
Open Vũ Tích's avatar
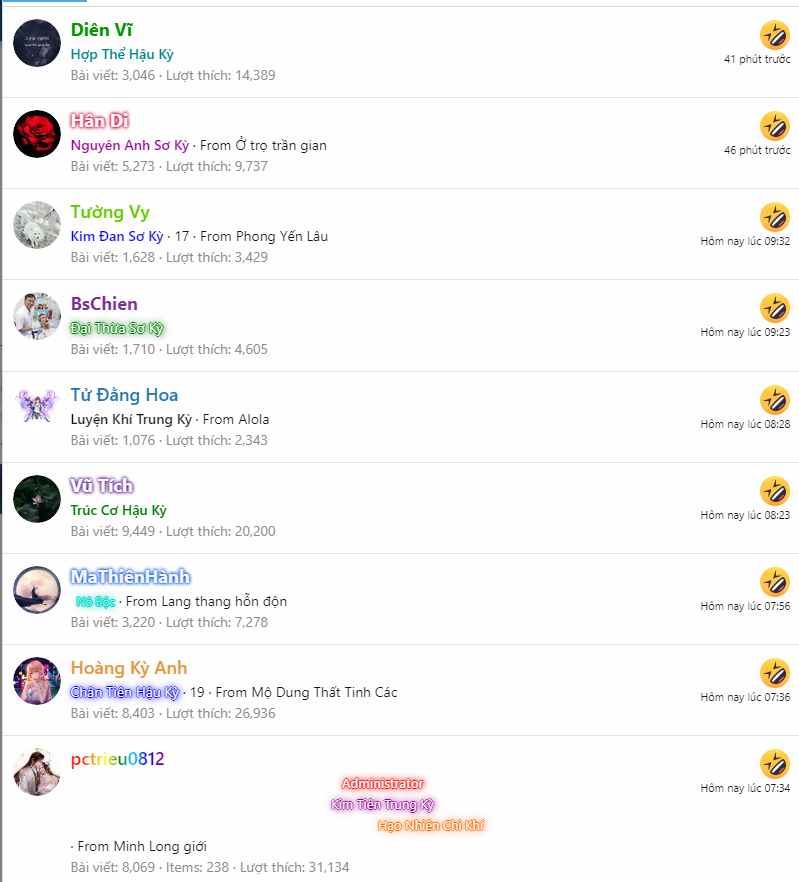pos(37,498)
